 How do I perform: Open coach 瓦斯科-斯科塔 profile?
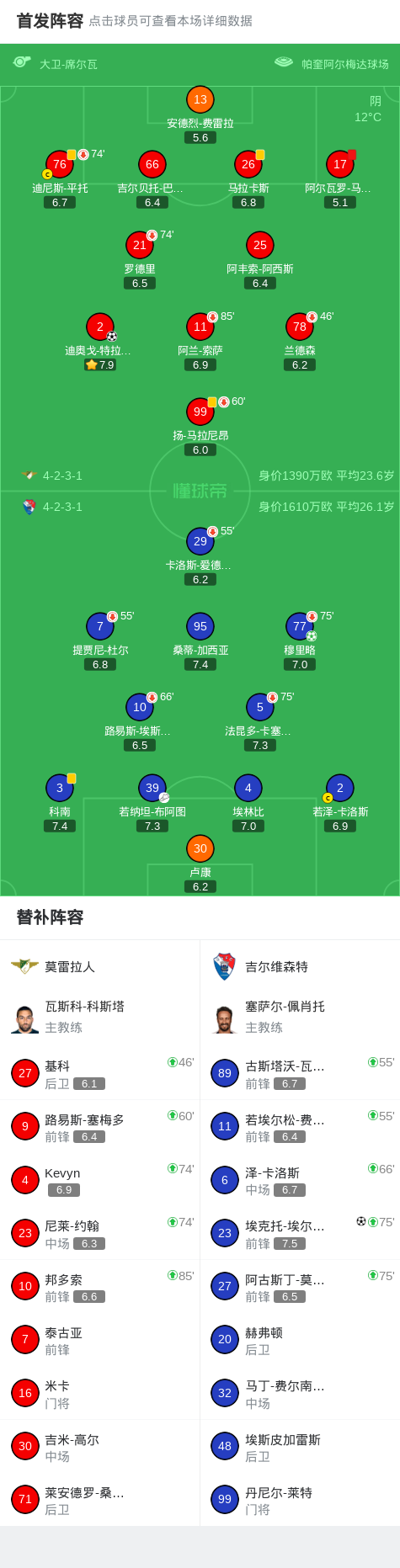click(x=100, y=1018)
